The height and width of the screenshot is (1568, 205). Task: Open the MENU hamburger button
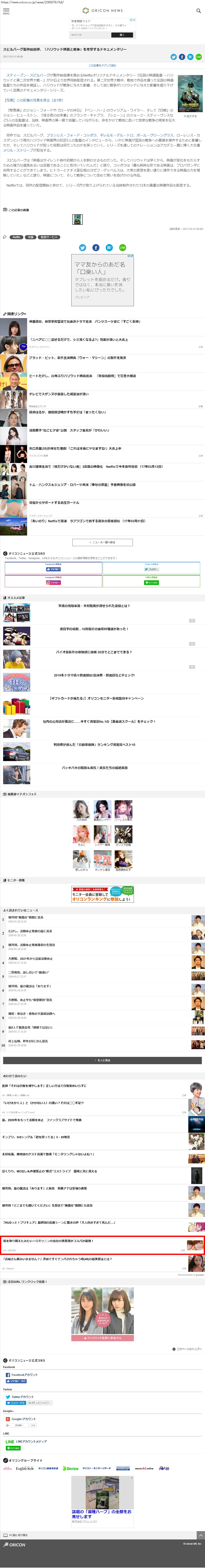5,11
